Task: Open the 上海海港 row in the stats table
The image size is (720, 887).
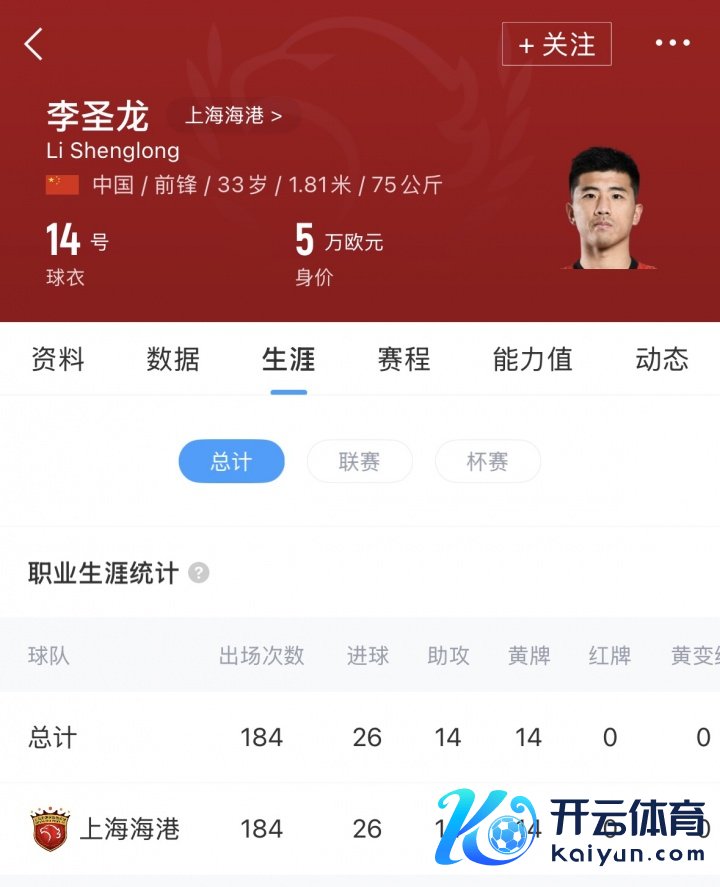Action: coord(130,829)
